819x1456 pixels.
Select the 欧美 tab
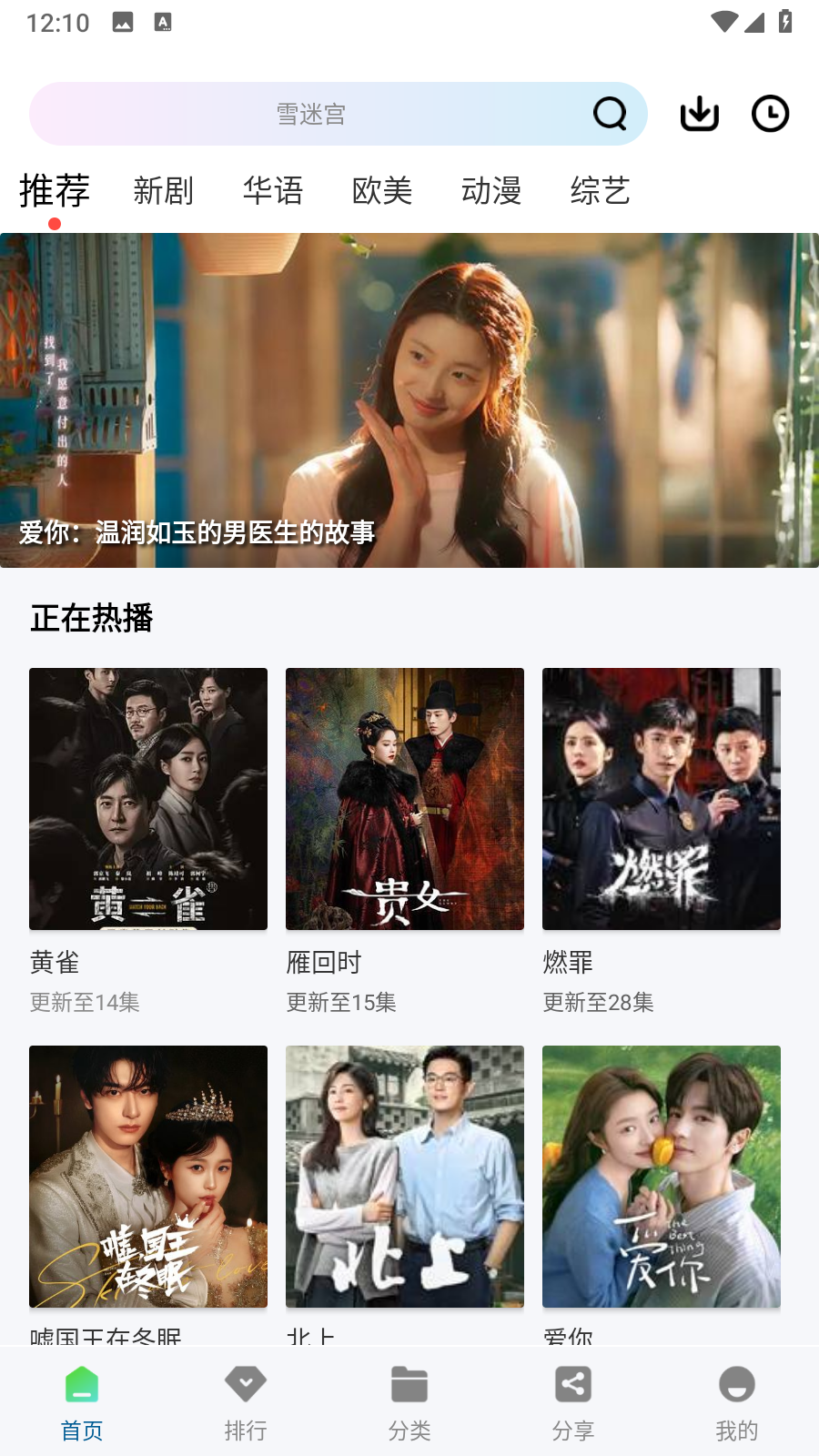click(382, 191)
